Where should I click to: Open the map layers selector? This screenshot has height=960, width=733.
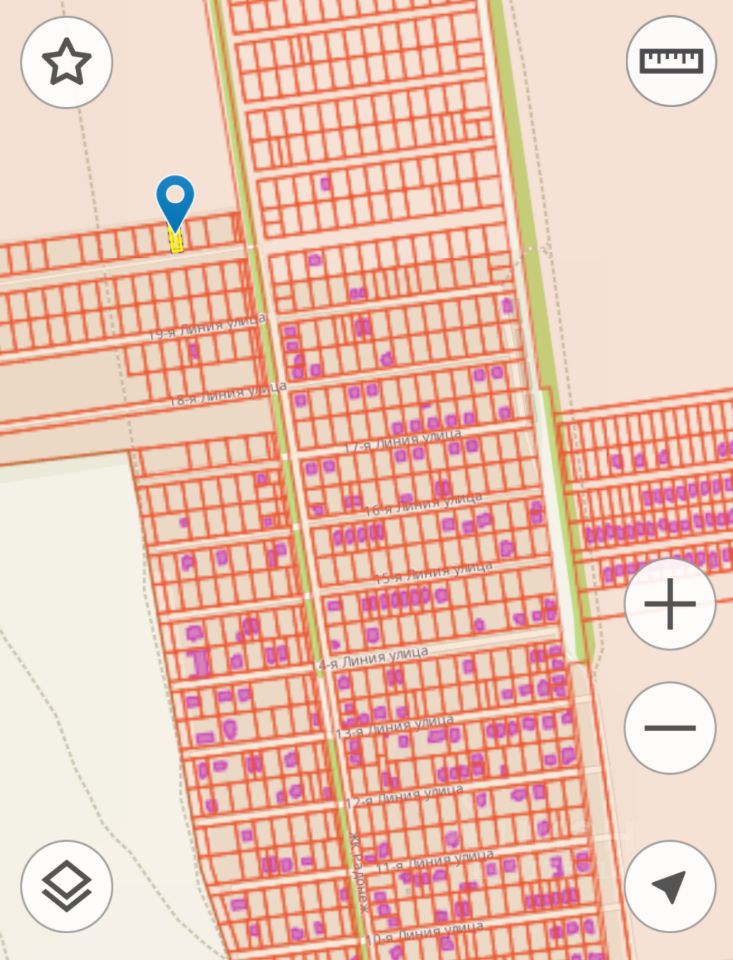tap(66, 885)
